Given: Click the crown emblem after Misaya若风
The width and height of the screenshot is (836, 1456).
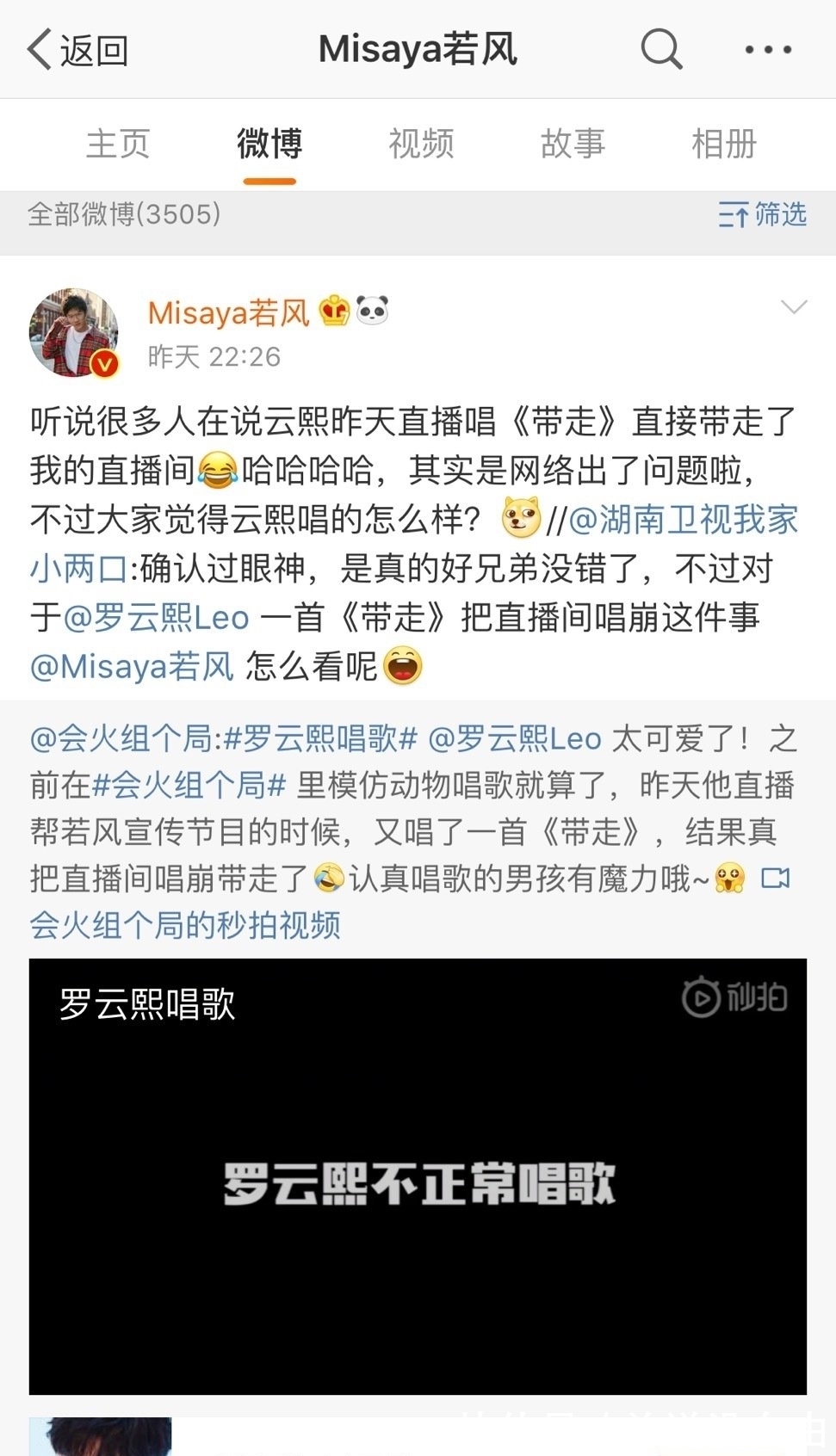Looking at the screenshot, I should click(335, 311).
